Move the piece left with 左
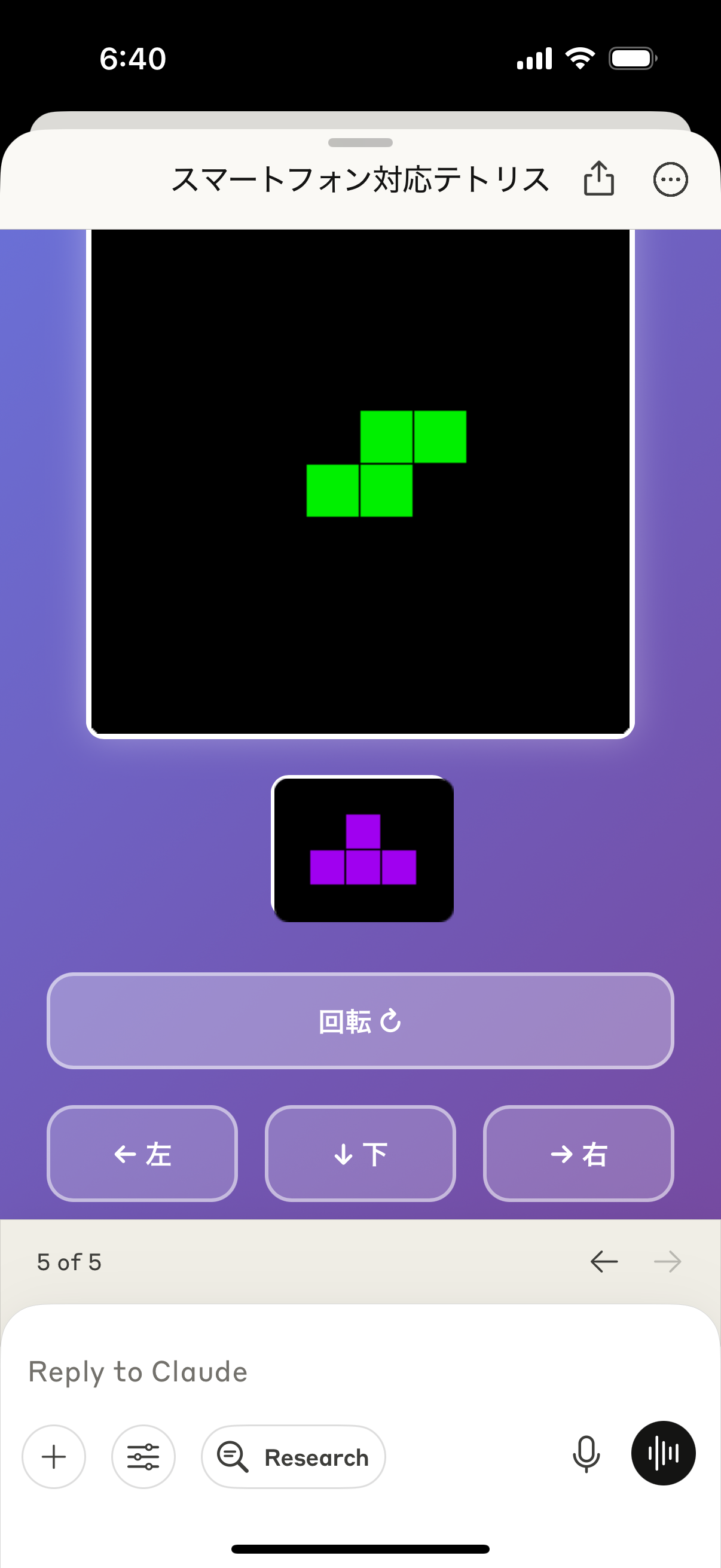Viewport: 721px width, 1568px height. pos(142,1154)
